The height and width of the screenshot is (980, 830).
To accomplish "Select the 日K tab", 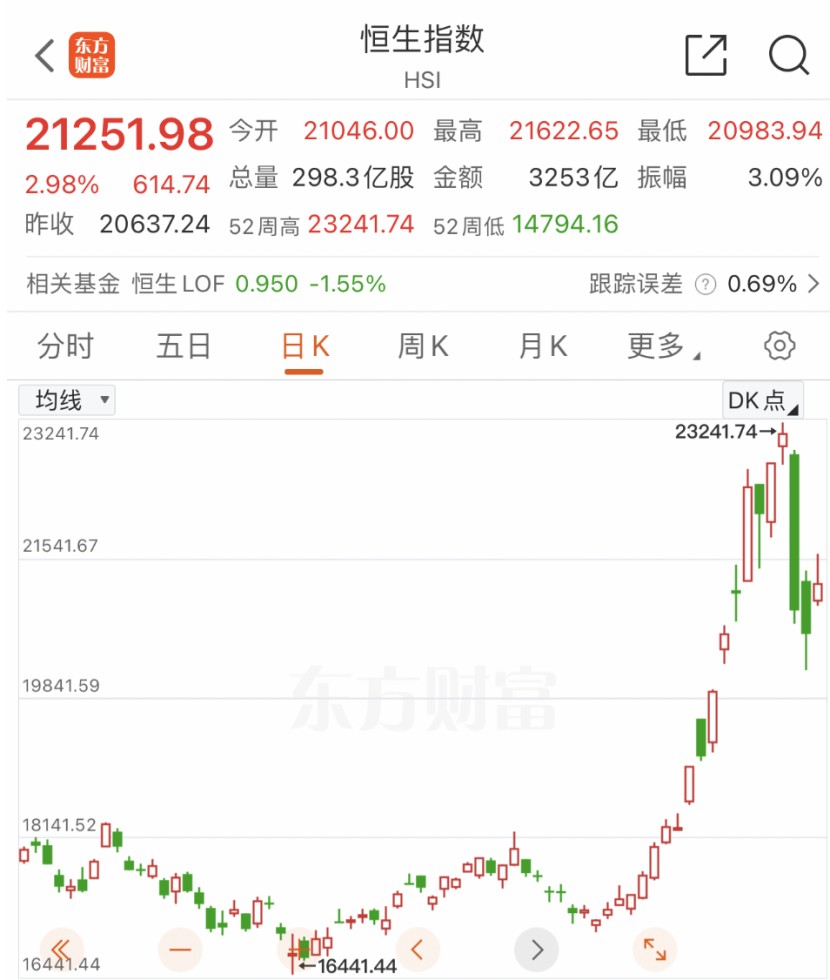I will (x=304, y=347).
